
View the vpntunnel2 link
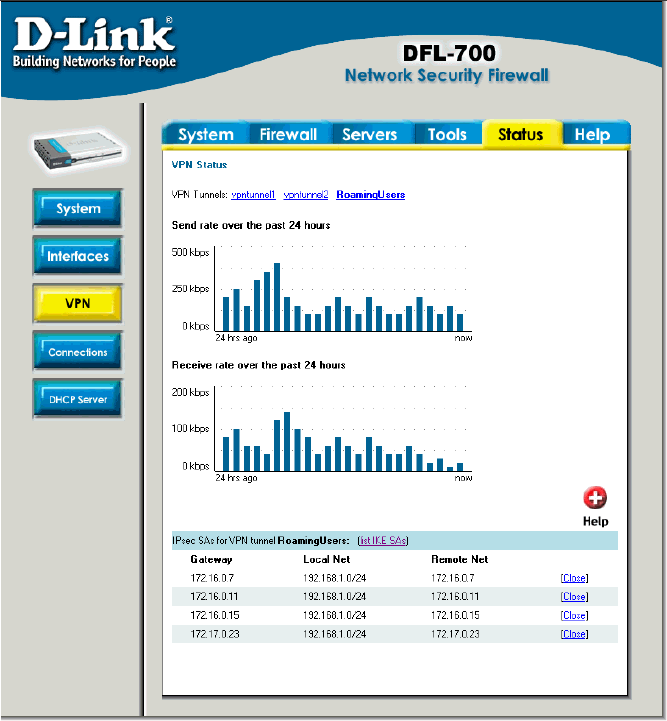[x=306, y=195]
